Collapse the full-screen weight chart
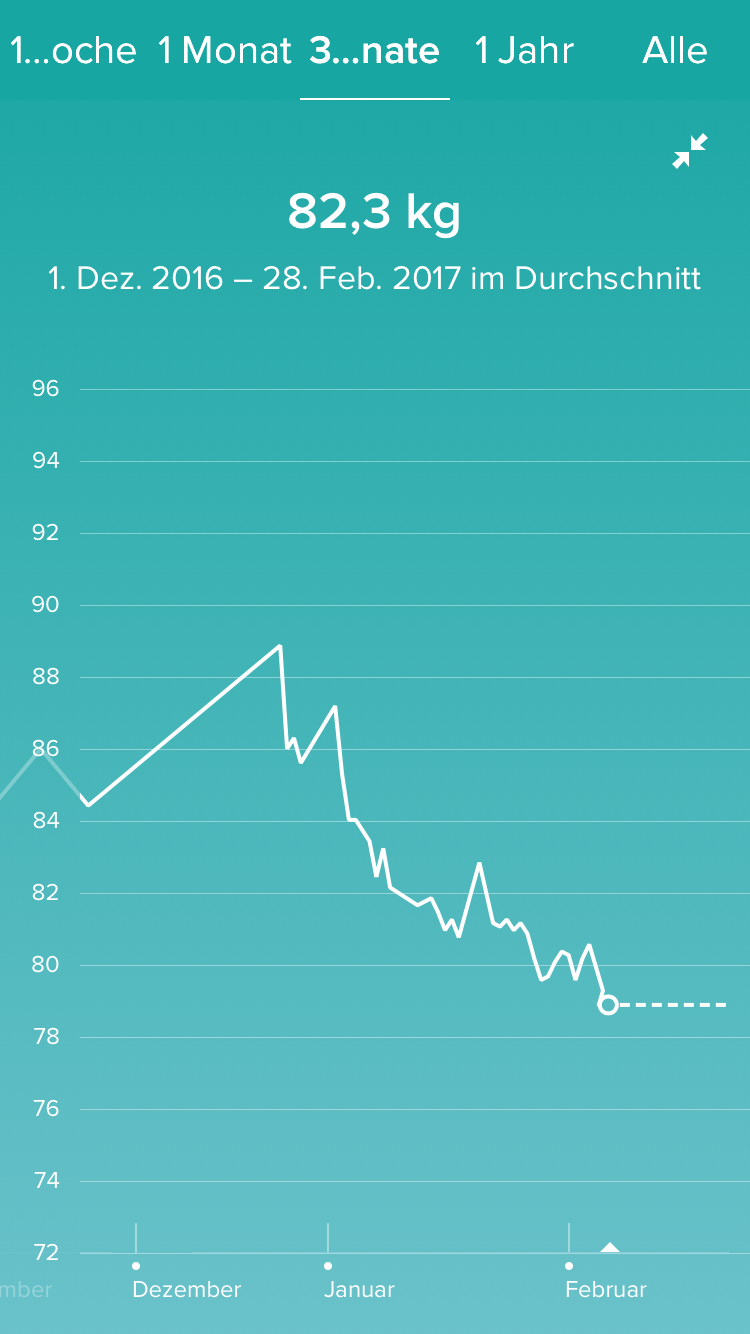The height and width of the screenshot is (1334, 750). tap(690, 151)
